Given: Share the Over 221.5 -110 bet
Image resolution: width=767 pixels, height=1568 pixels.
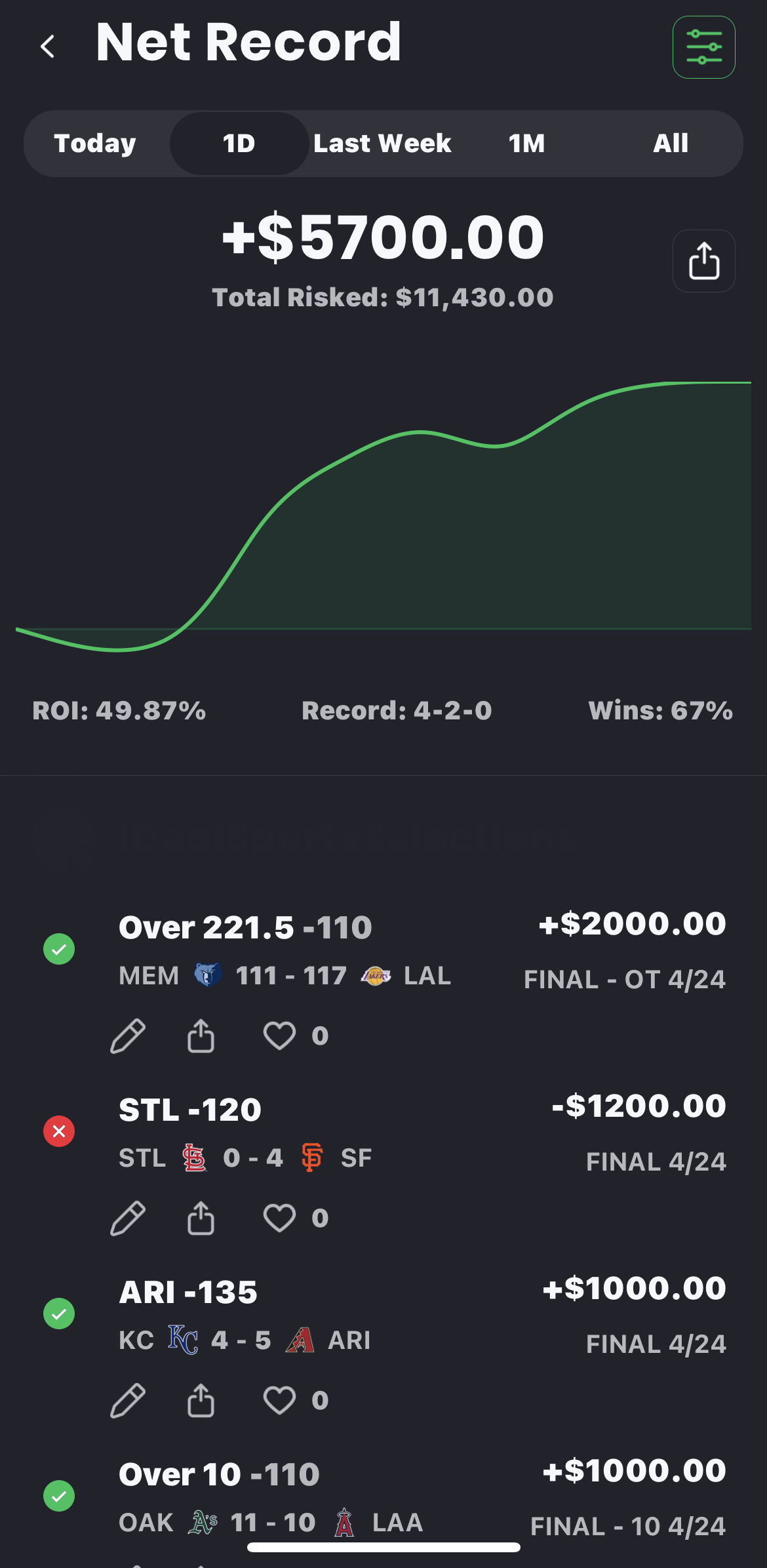Looking at the screenshot, I should click(201, 1036).
